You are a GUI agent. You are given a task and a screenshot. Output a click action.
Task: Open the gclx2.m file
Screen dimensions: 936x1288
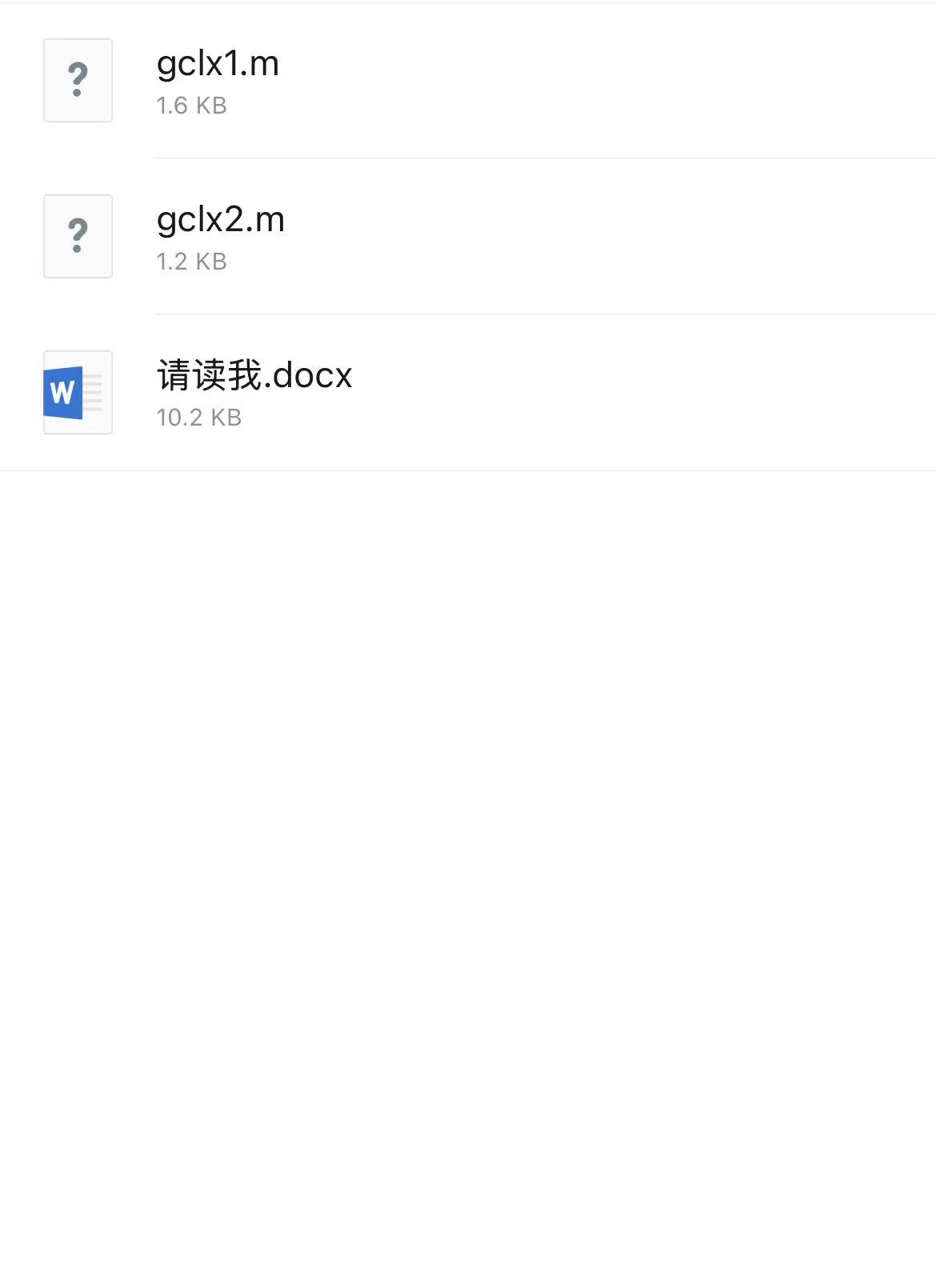click(221, 236)
